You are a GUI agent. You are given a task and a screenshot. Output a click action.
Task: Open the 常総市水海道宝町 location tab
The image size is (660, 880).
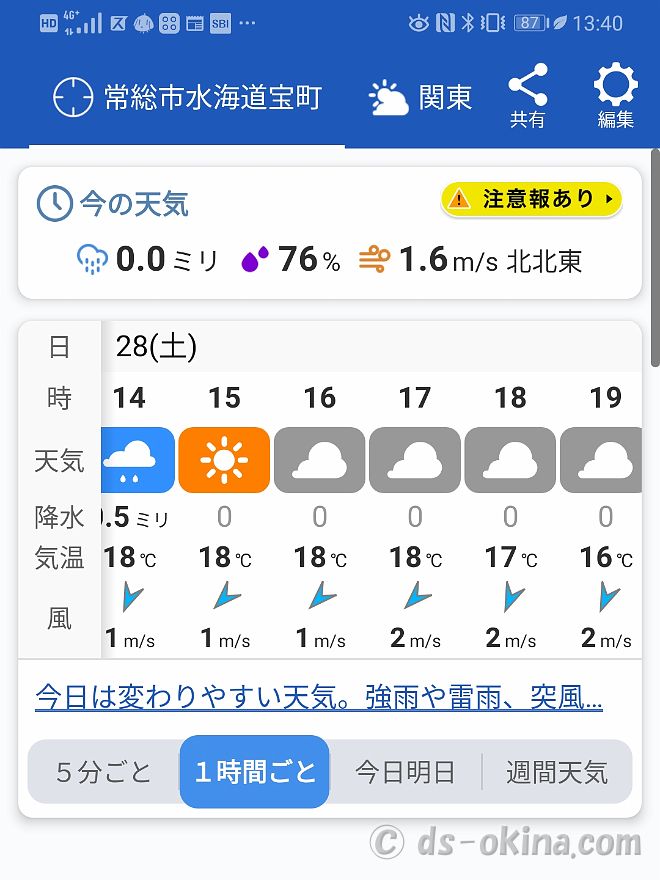coord(187,97)
